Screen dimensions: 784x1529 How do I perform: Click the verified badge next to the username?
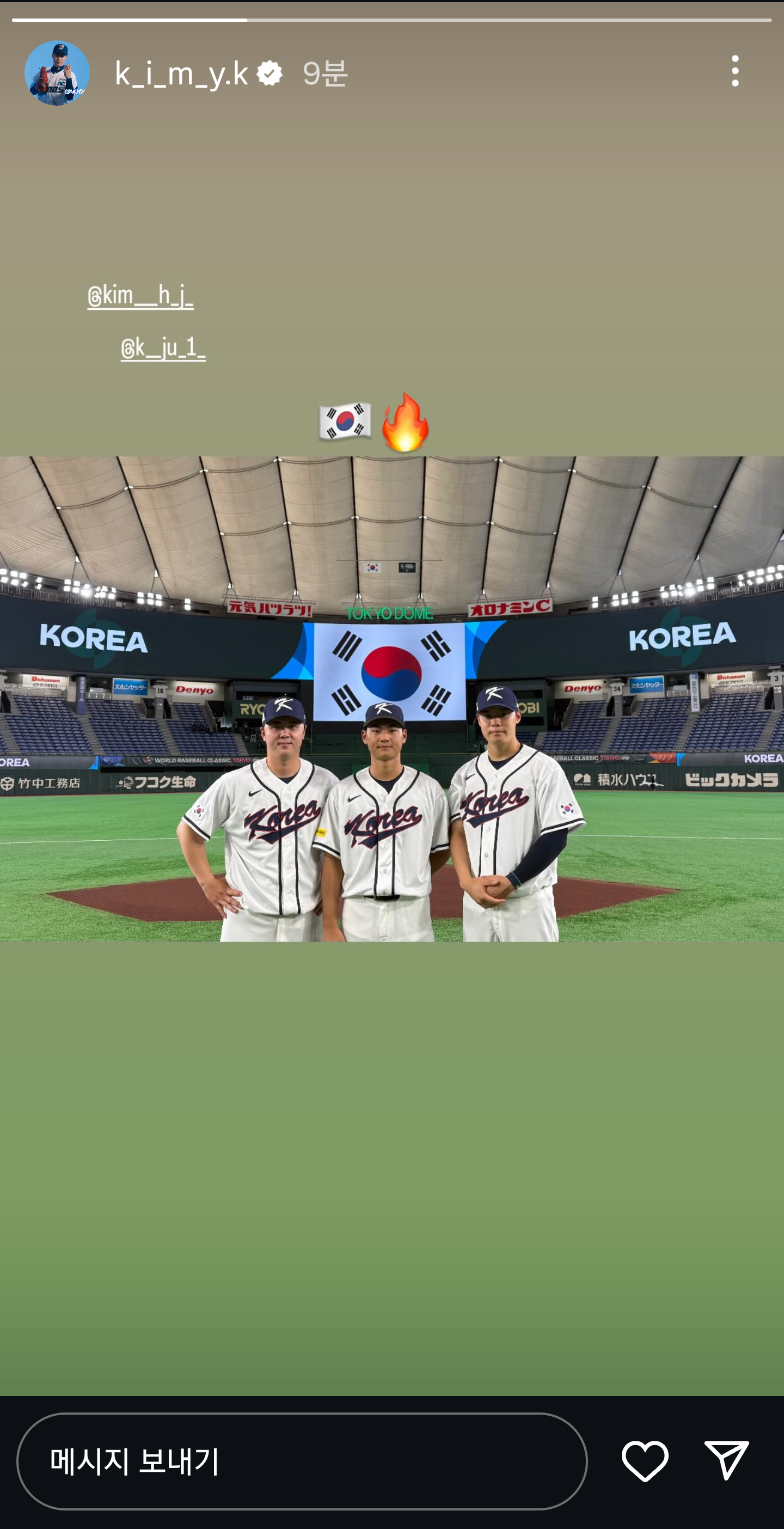(271, 73)
